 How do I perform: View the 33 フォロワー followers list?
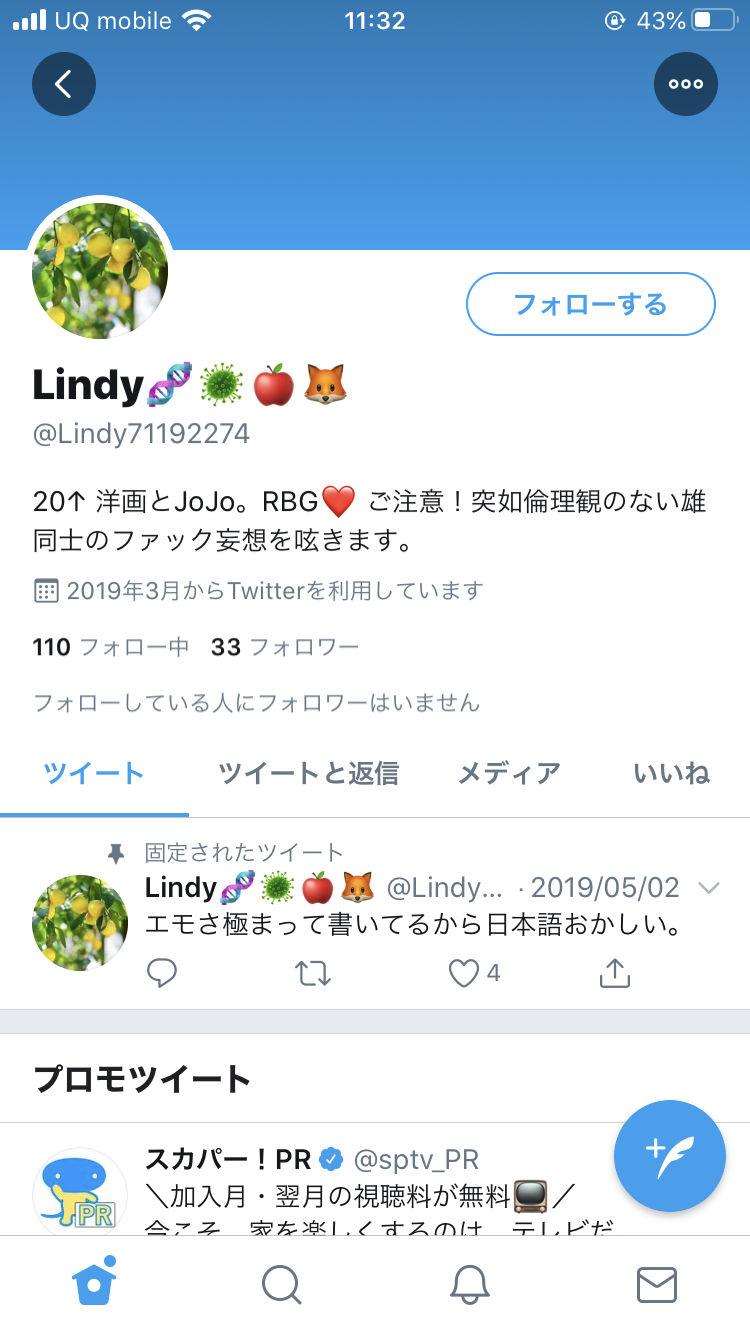[x=285, y=647]
